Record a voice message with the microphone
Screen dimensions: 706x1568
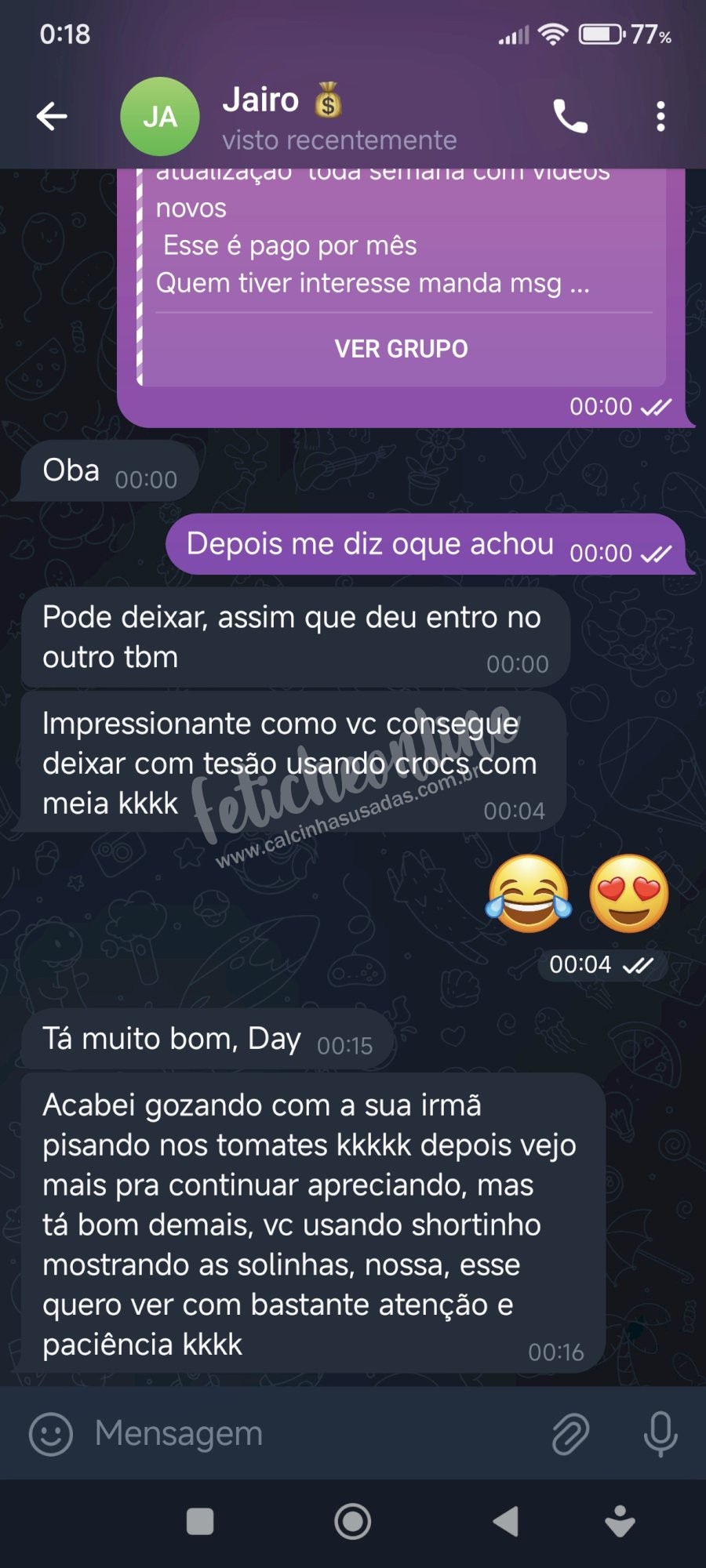point(661,1435)
